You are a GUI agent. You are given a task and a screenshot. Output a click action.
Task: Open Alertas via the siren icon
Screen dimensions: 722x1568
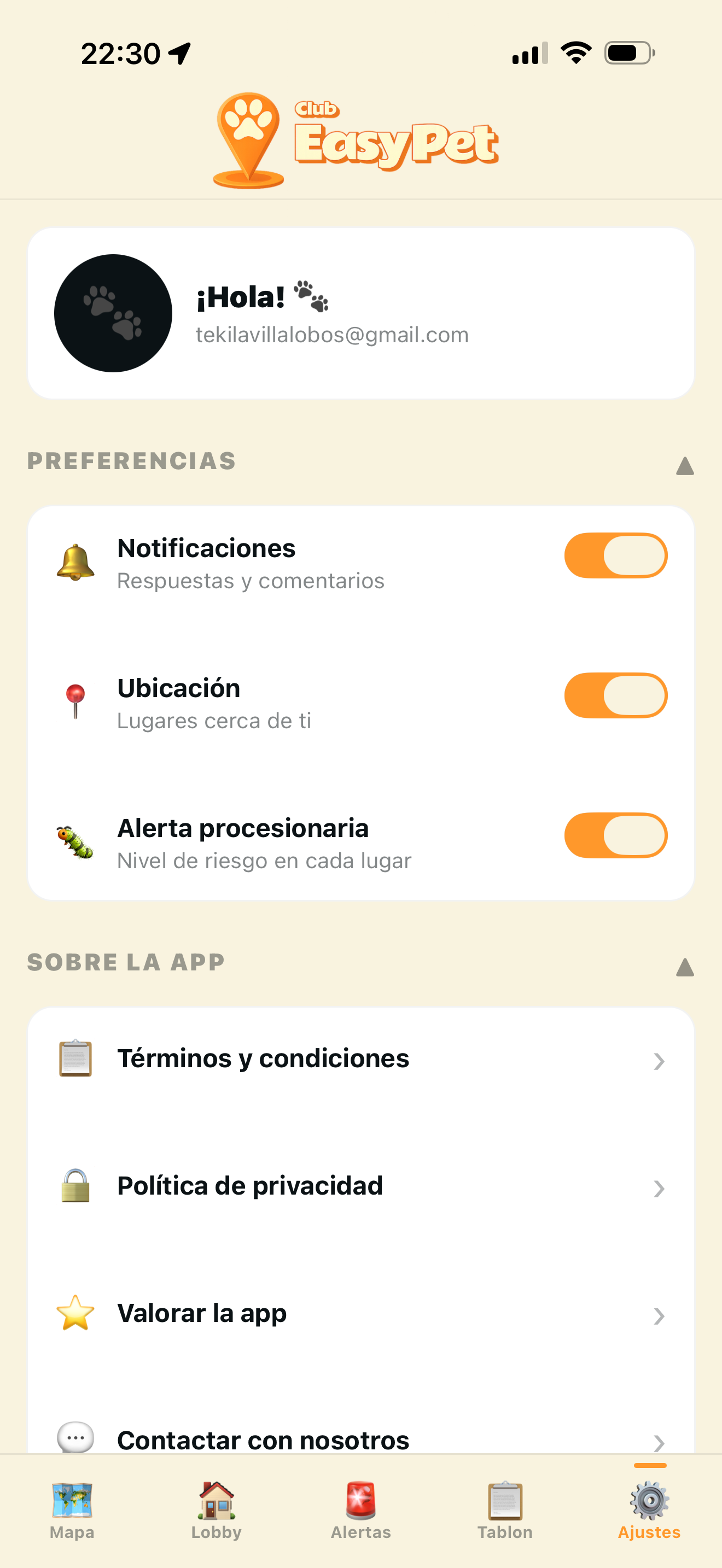(x=361, y=1500)
